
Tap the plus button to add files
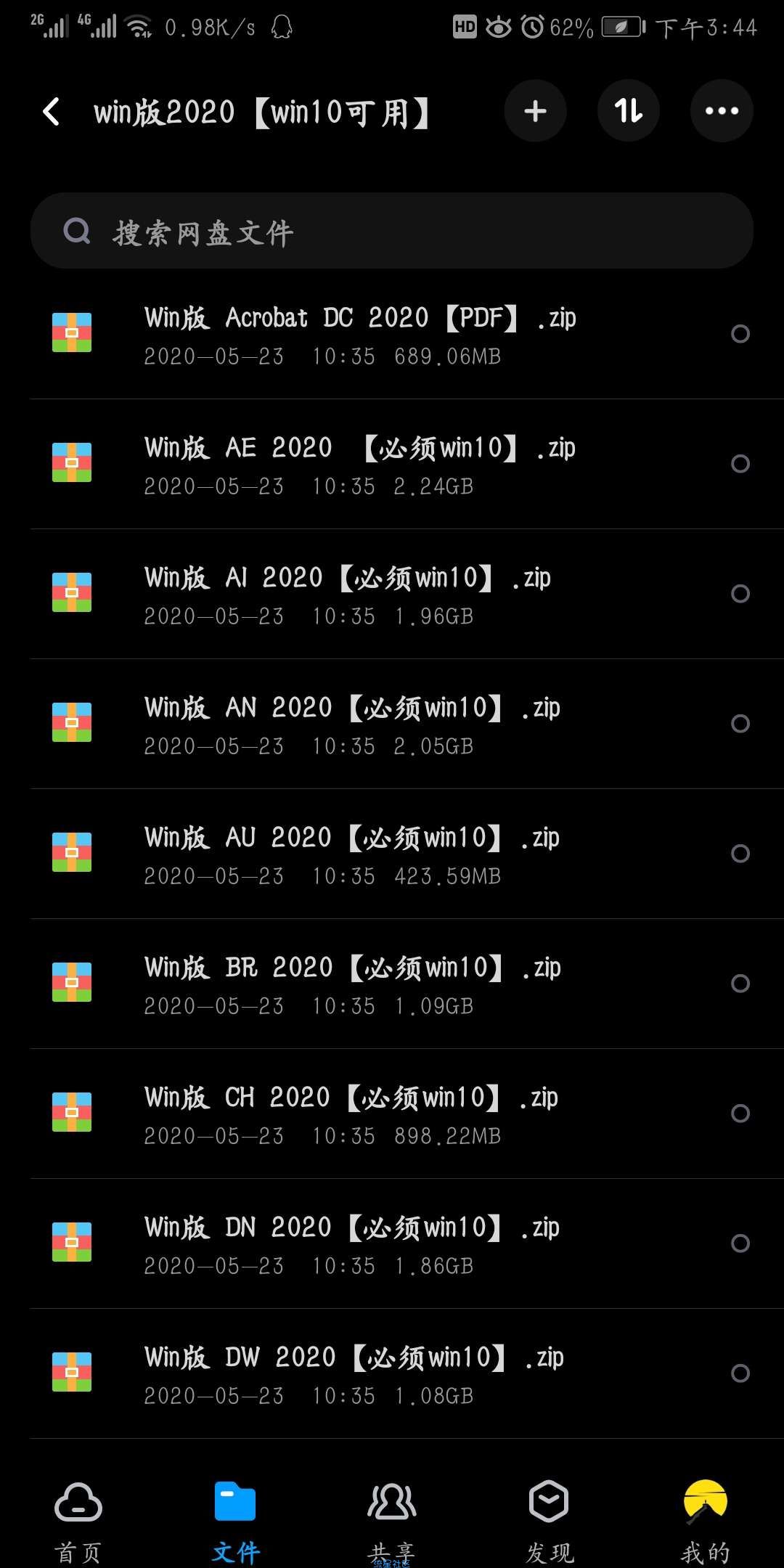coord(535,111)
